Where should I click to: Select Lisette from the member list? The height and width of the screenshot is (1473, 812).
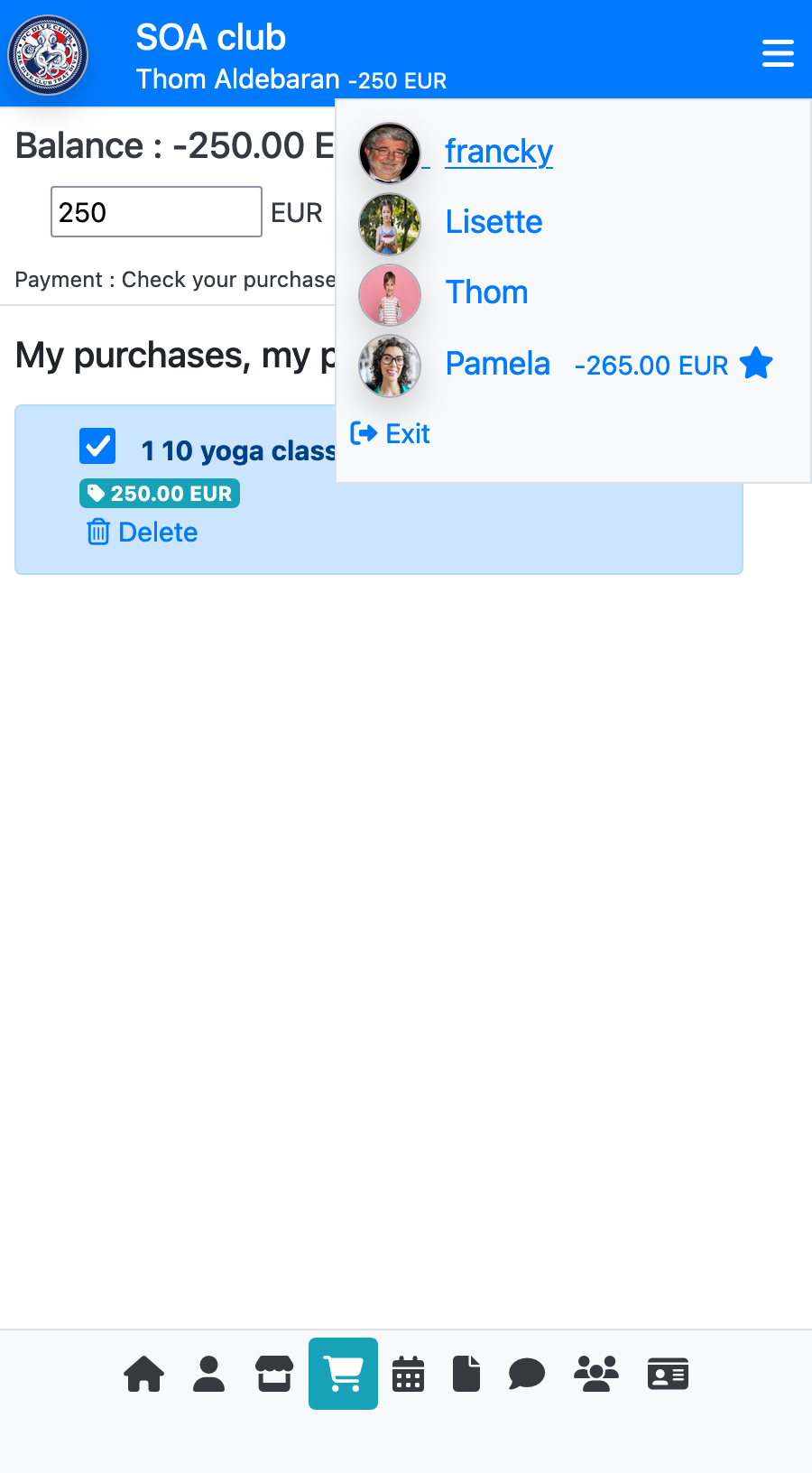(494, 222)
